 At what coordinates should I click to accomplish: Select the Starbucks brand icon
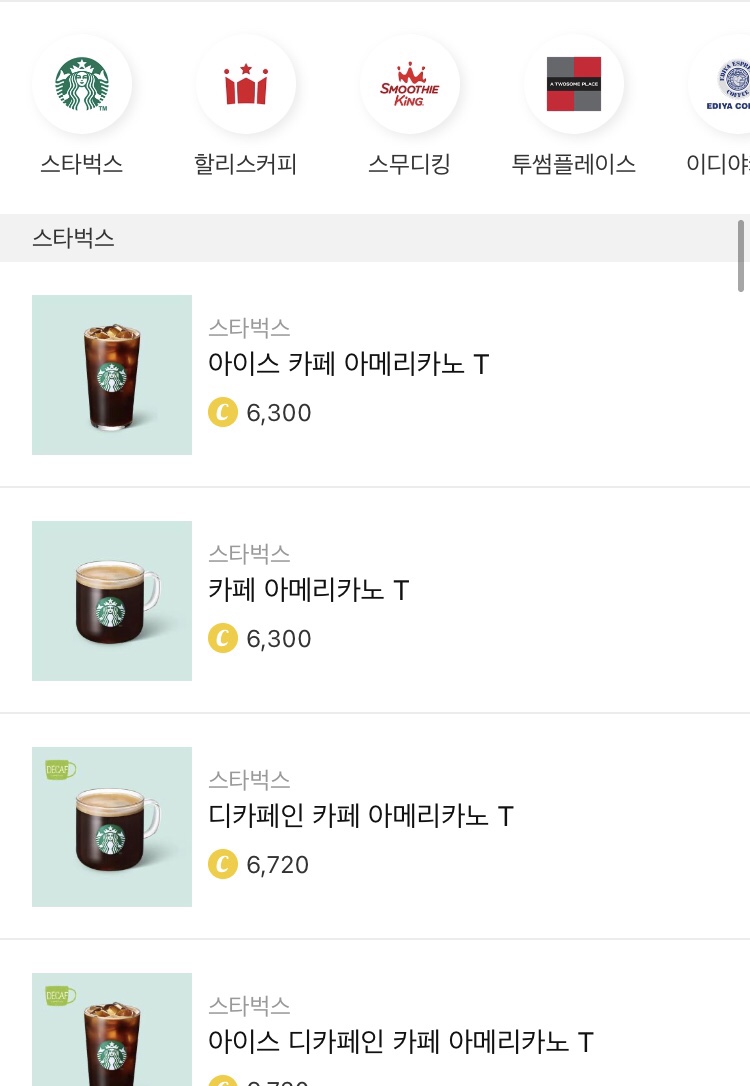coord(81,84)
